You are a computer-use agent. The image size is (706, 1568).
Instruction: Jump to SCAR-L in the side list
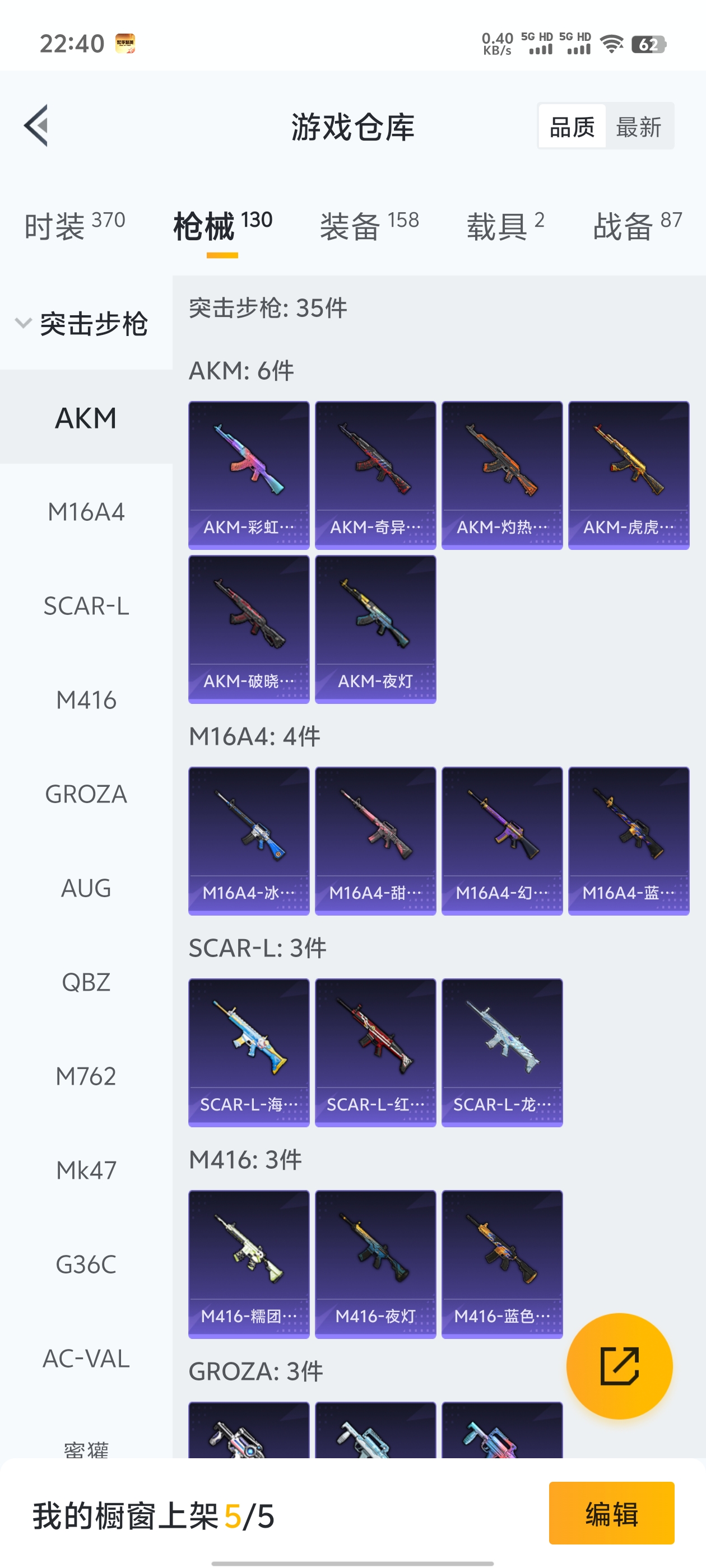[86, 606]
